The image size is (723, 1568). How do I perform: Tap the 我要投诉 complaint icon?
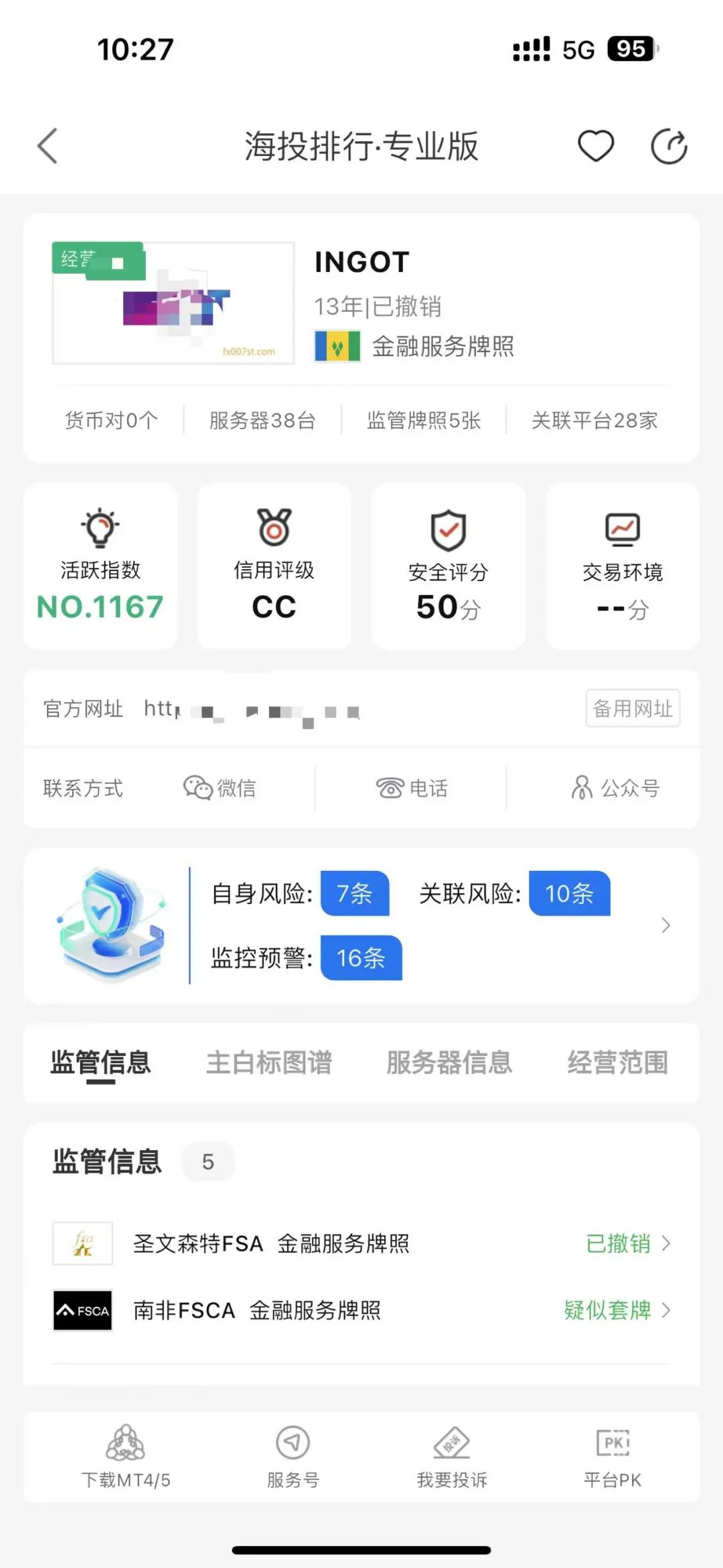click(451, 1443)
